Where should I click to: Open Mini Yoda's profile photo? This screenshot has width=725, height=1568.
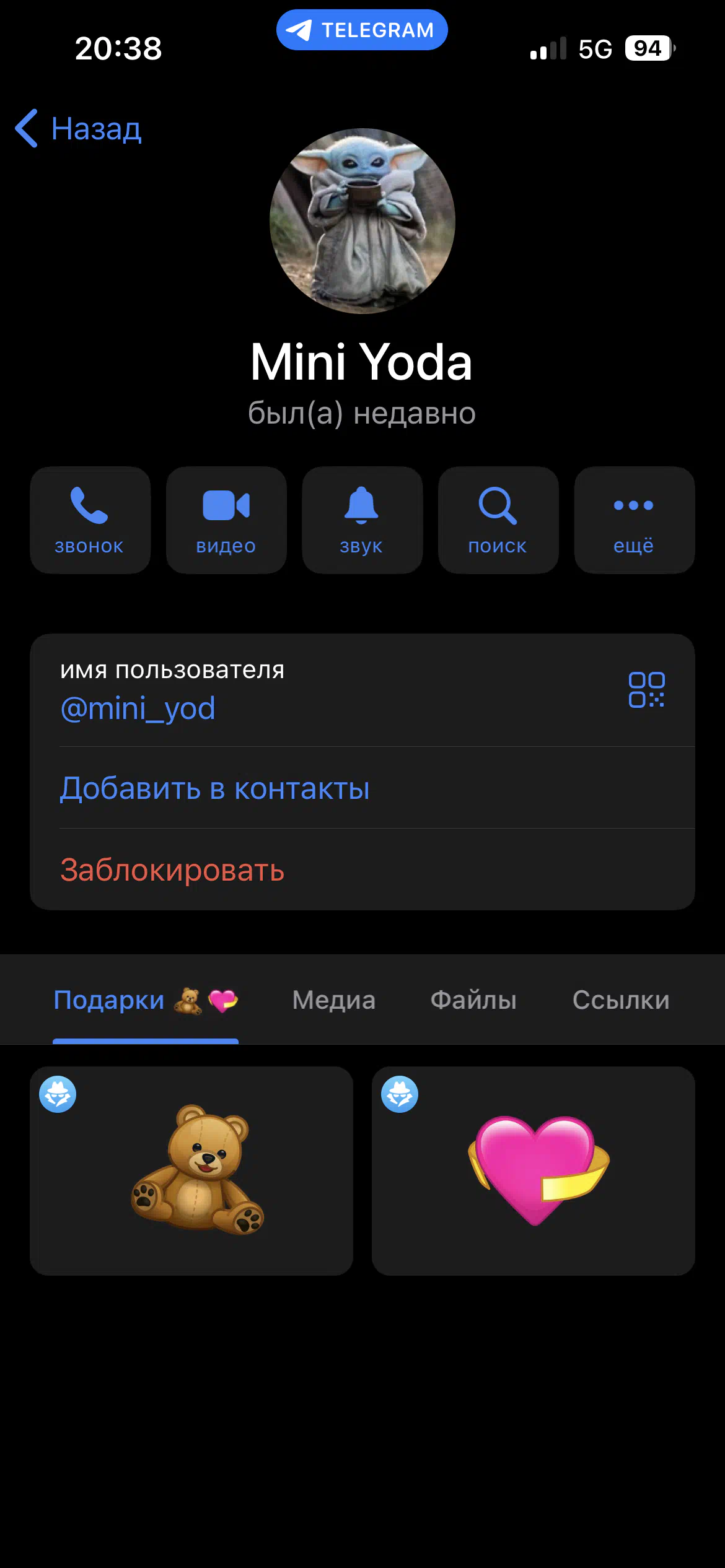click(362, 221)
